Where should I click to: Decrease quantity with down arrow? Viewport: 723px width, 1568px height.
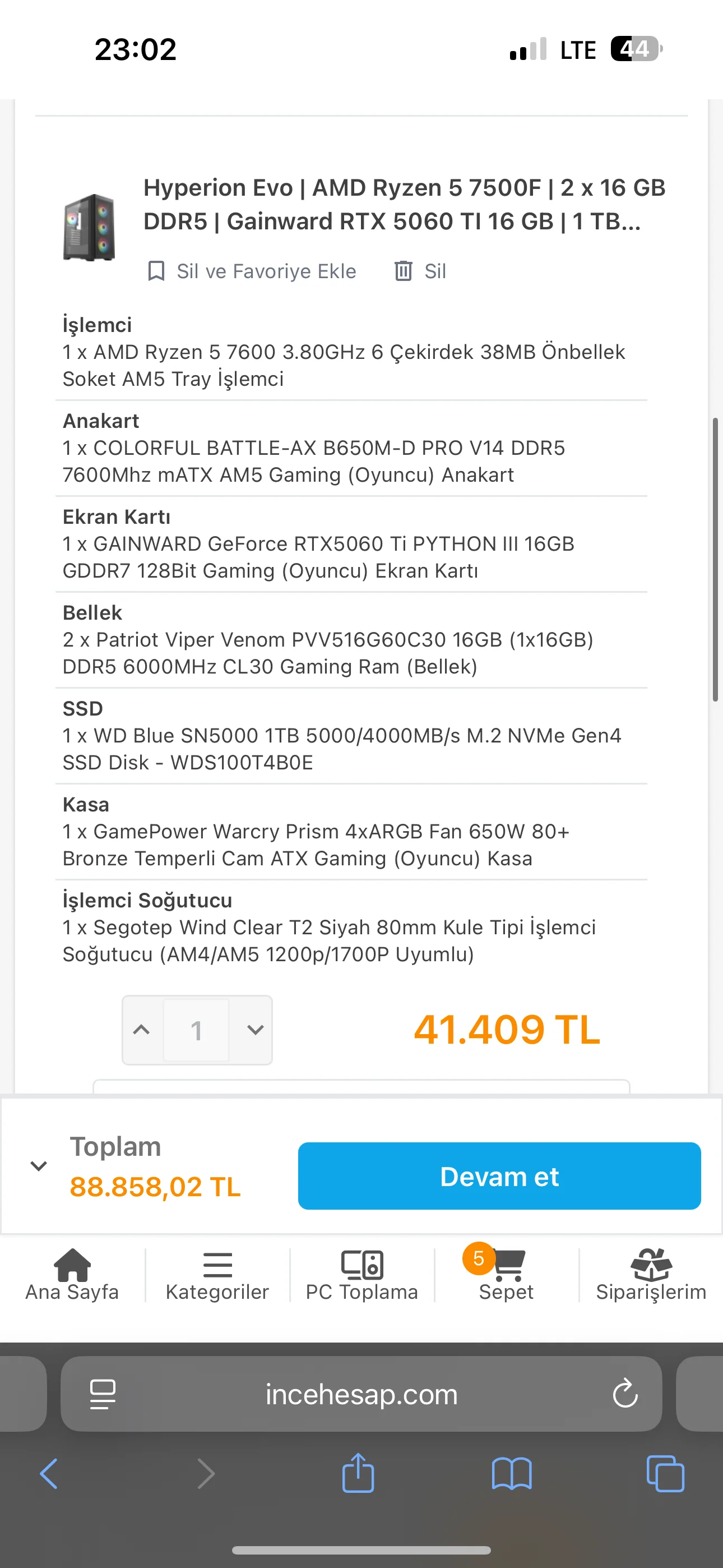255,1030
